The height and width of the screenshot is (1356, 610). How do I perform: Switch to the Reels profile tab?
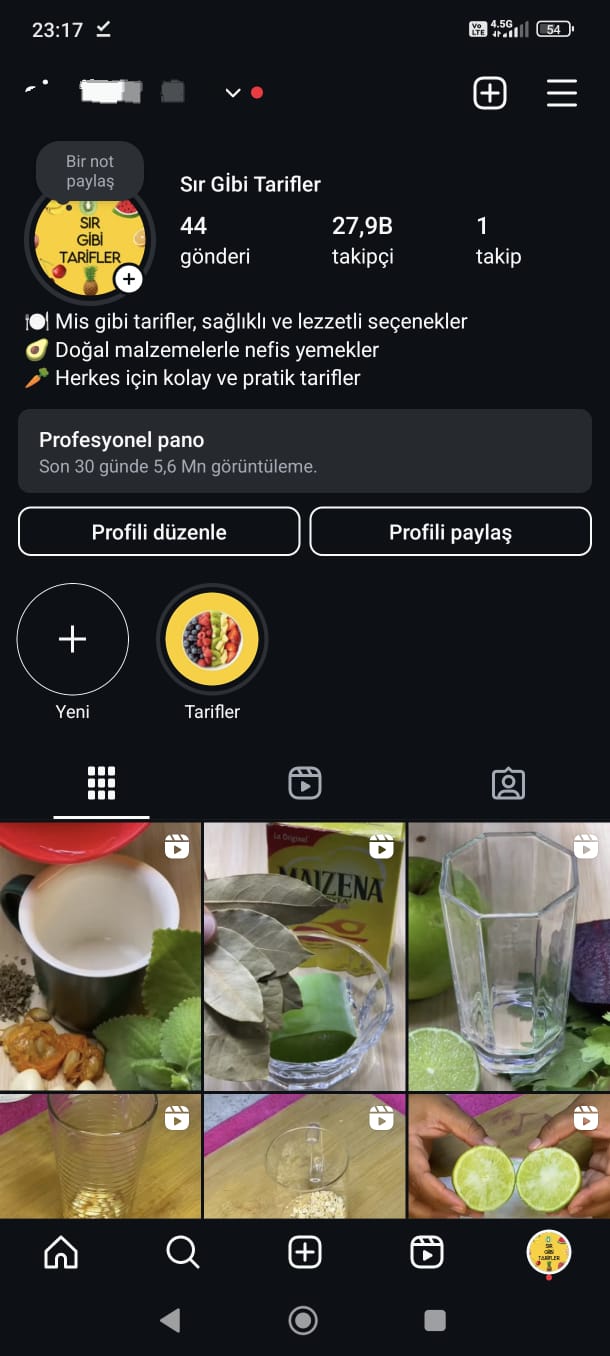tap(304, 783)
